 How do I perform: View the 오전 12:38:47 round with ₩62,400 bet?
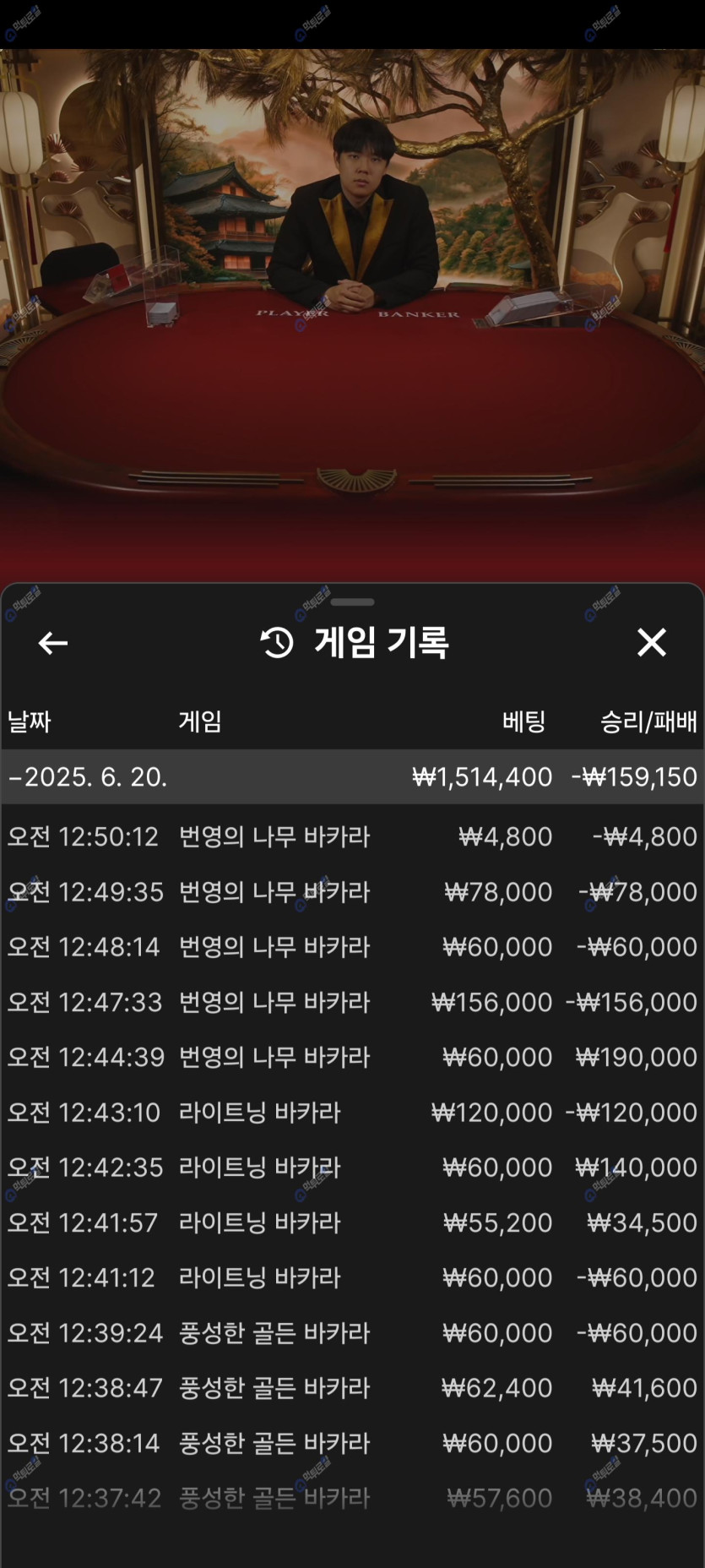(352, 1387)
